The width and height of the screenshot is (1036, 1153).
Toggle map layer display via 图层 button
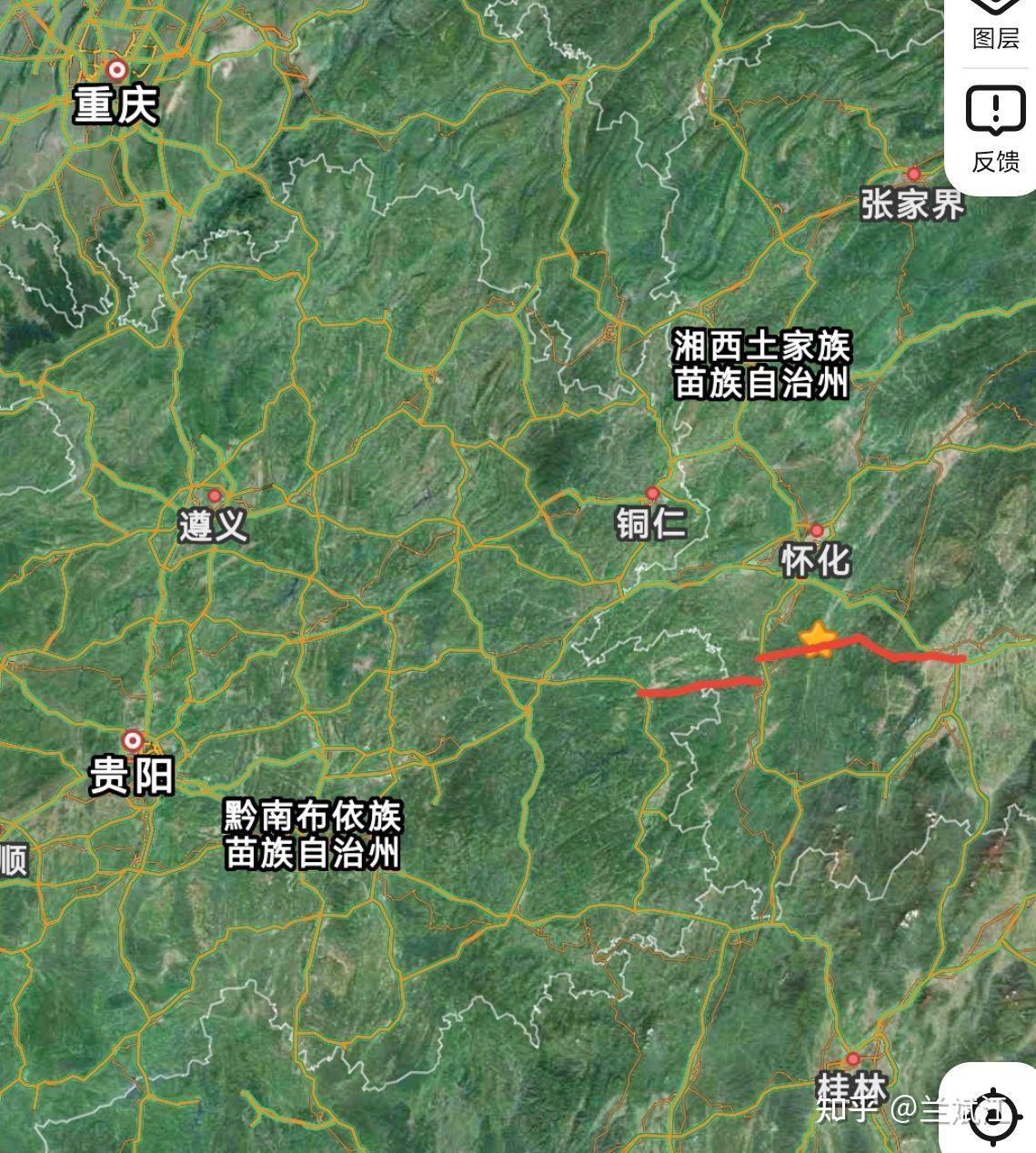tap(996, 27)
